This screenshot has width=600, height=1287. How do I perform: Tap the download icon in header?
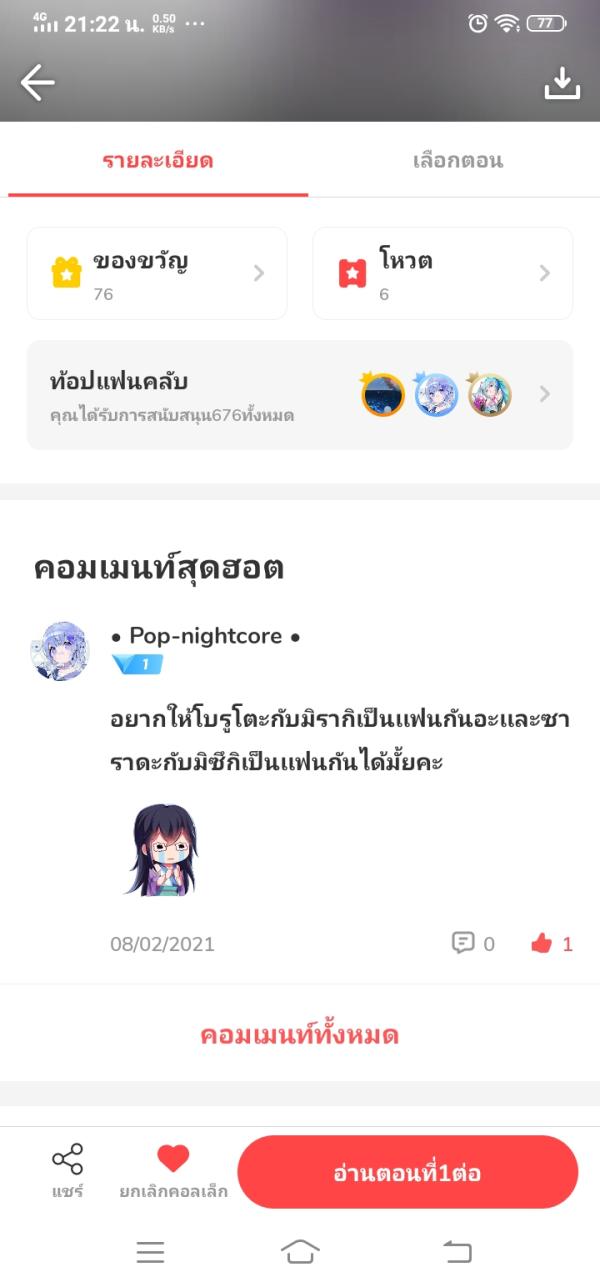point(562,83)
